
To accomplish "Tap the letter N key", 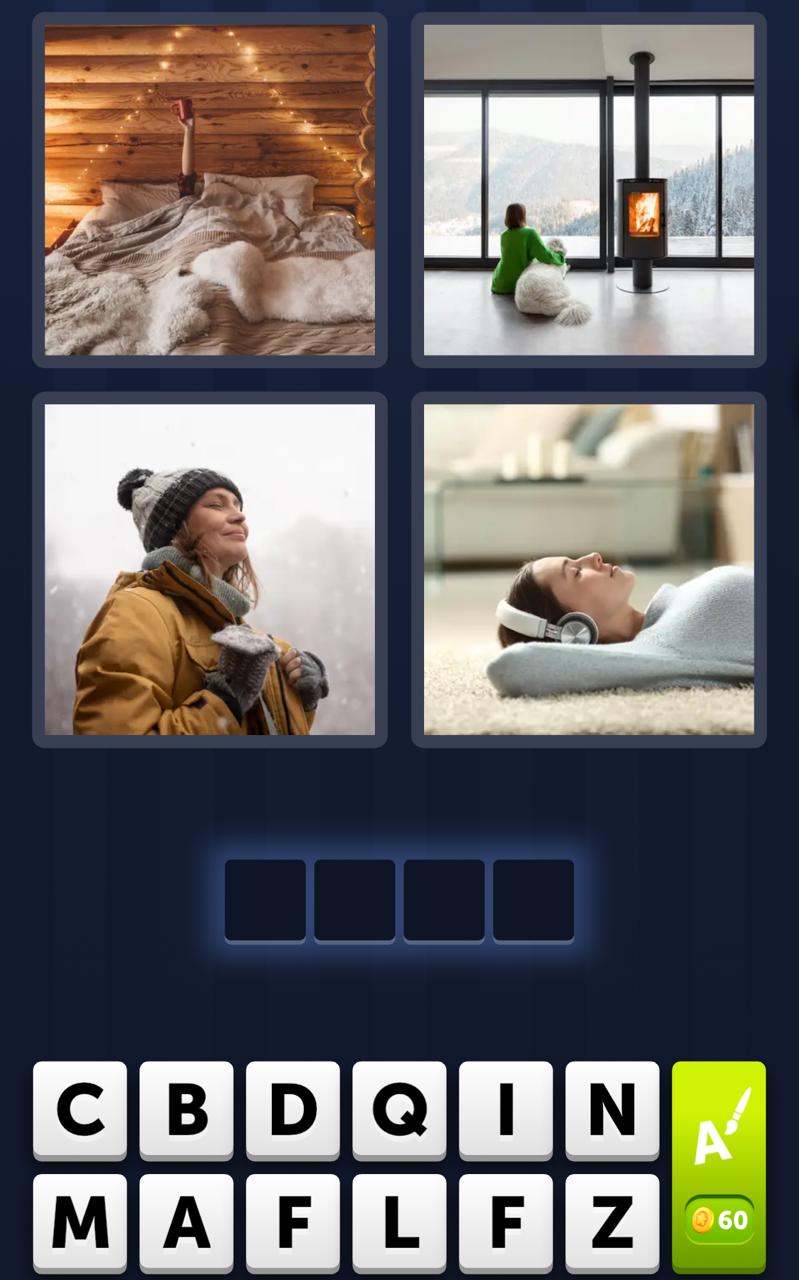I will [611, 1108].
